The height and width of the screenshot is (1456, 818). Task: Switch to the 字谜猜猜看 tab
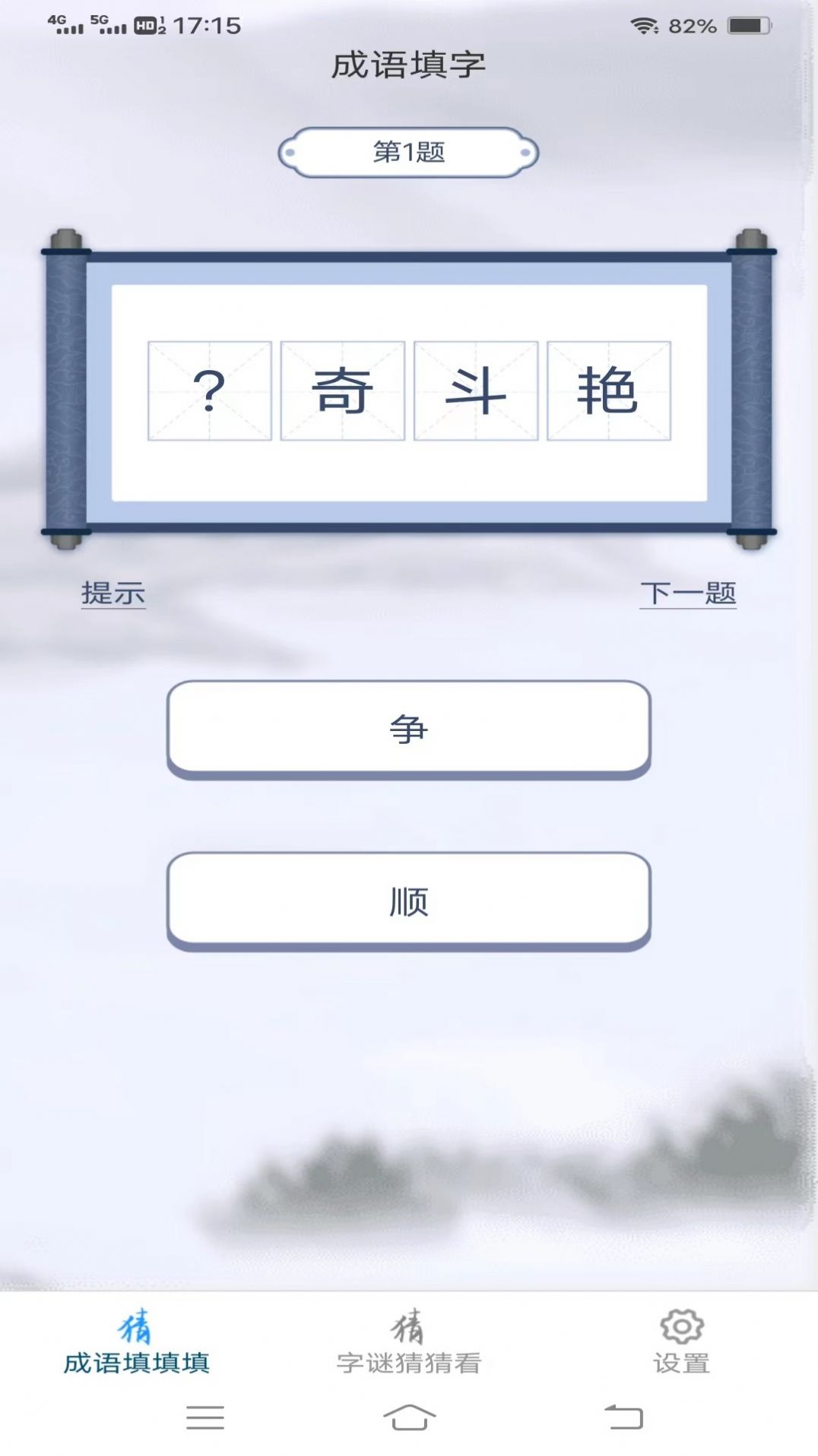click(x=408, y=1343)
